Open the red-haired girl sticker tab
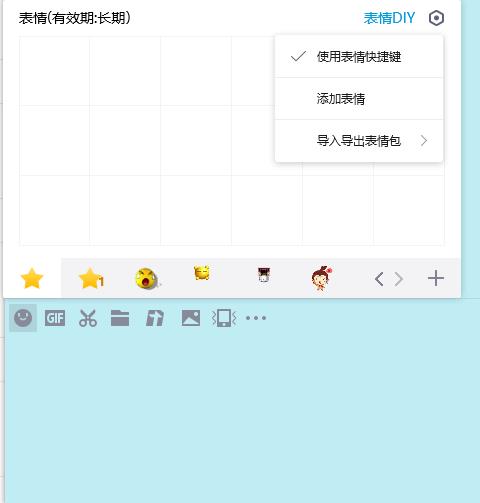This screenshot has height=503, width=480. [x=321, y=278]
